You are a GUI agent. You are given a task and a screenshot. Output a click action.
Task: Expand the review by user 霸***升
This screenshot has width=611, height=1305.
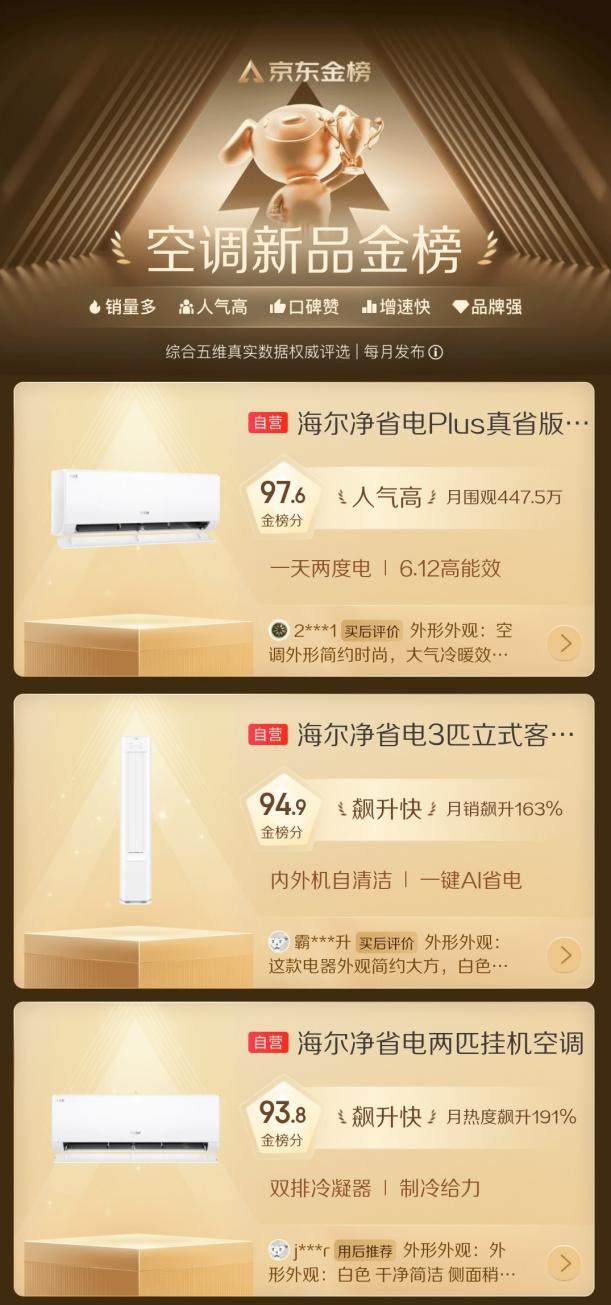(x=566, y=955)
